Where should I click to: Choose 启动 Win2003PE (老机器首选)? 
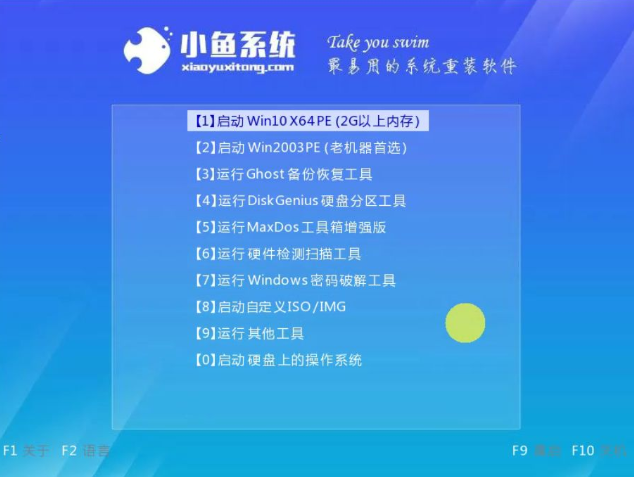299,148
